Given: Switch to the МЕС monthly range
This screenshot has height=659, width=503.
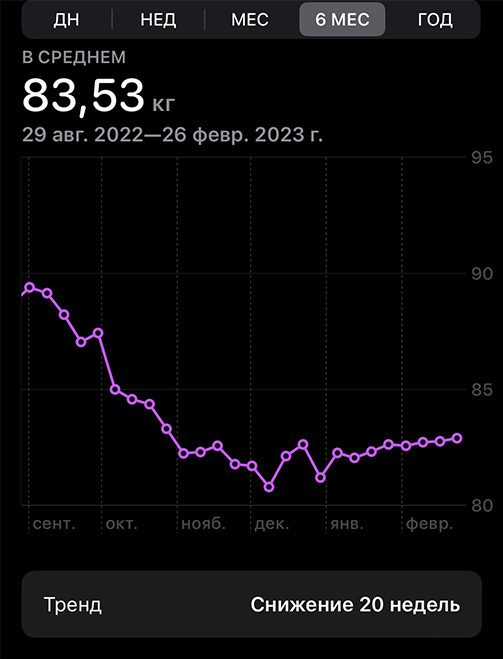Looking at the screenshot, I should (x=250, y=20).
